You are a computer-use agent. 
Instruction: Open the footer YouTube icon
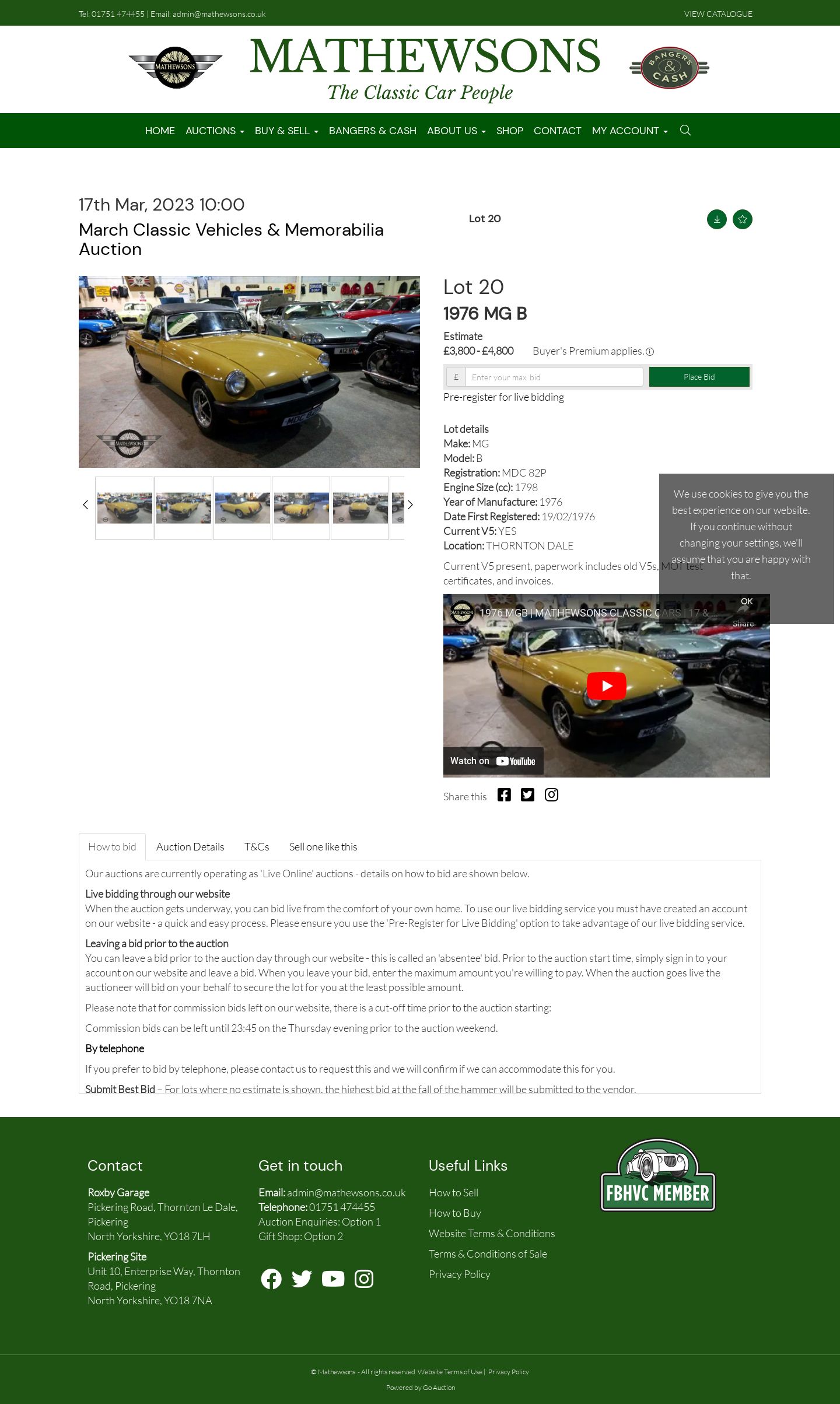click(333, 1279)
